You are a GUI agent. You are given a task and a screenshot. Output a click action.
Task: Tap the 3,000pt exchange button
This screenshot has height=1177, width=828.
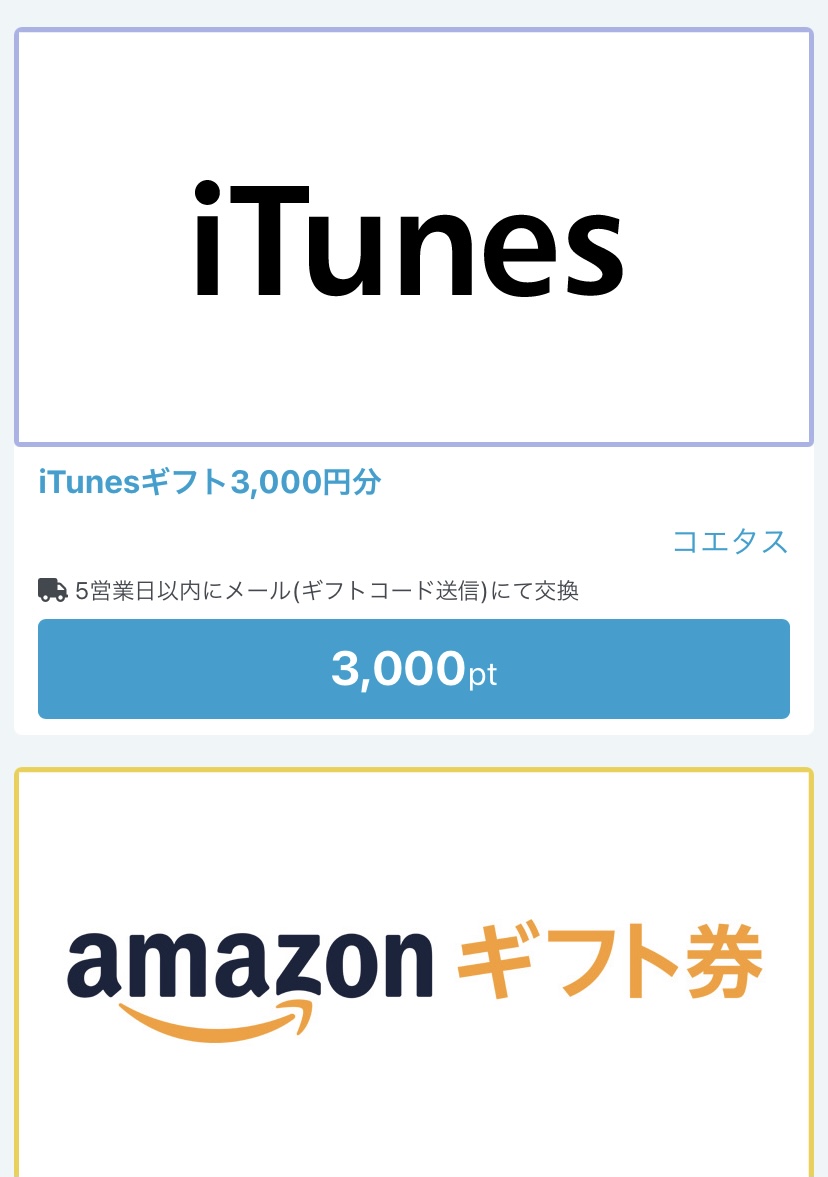click(413, 669)
